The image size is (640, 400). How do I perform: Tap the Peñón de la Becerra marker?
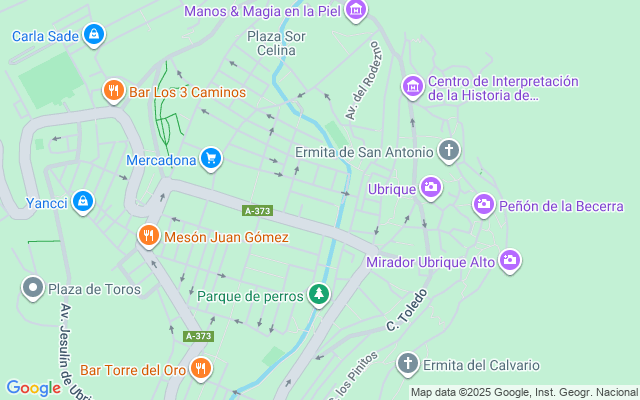(484, 206)
